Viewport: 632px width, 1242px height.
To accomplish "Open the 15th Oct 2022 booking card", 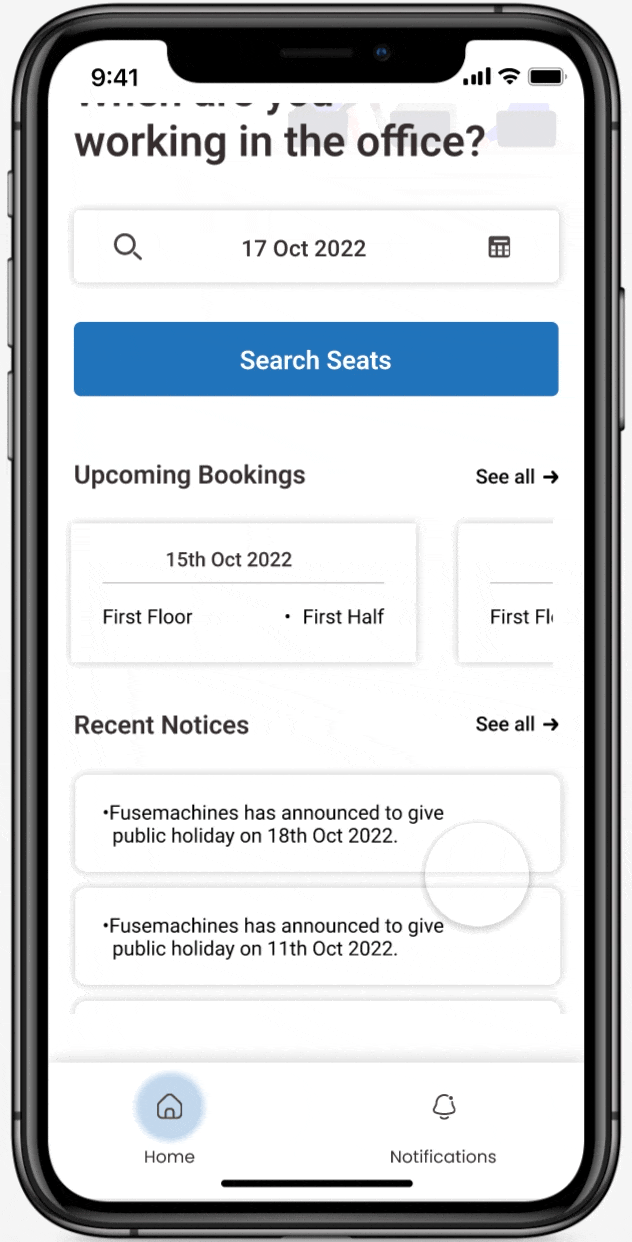I will pos(243,592).
